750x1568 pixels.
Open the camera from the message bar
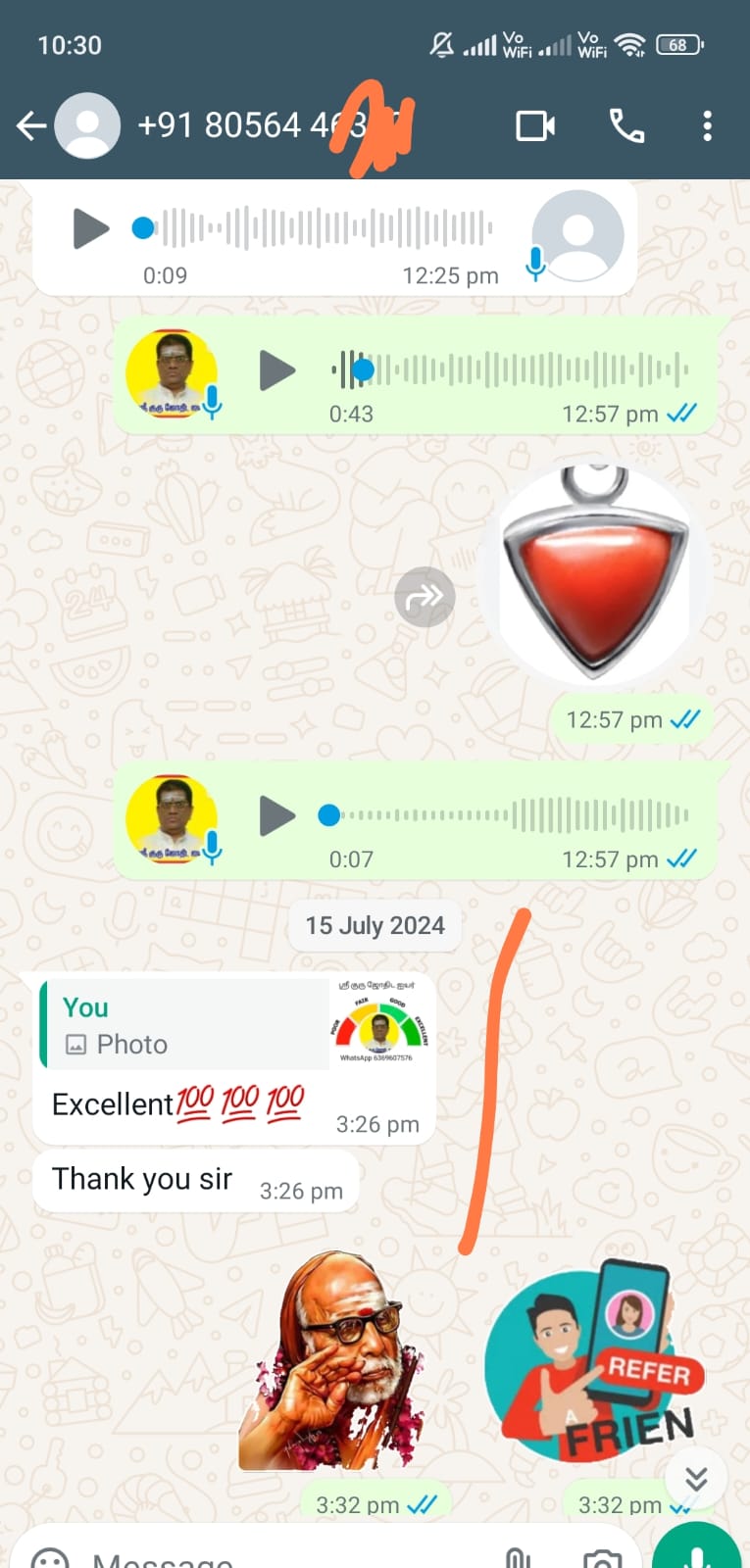pos(602,1556)
